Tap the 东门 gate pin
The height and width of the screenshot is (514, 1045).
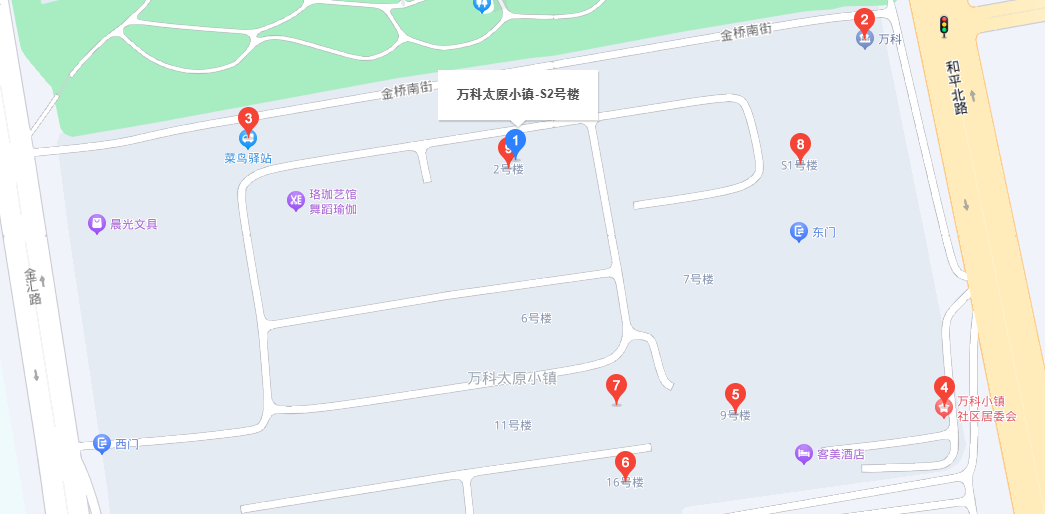pos(798,232)
